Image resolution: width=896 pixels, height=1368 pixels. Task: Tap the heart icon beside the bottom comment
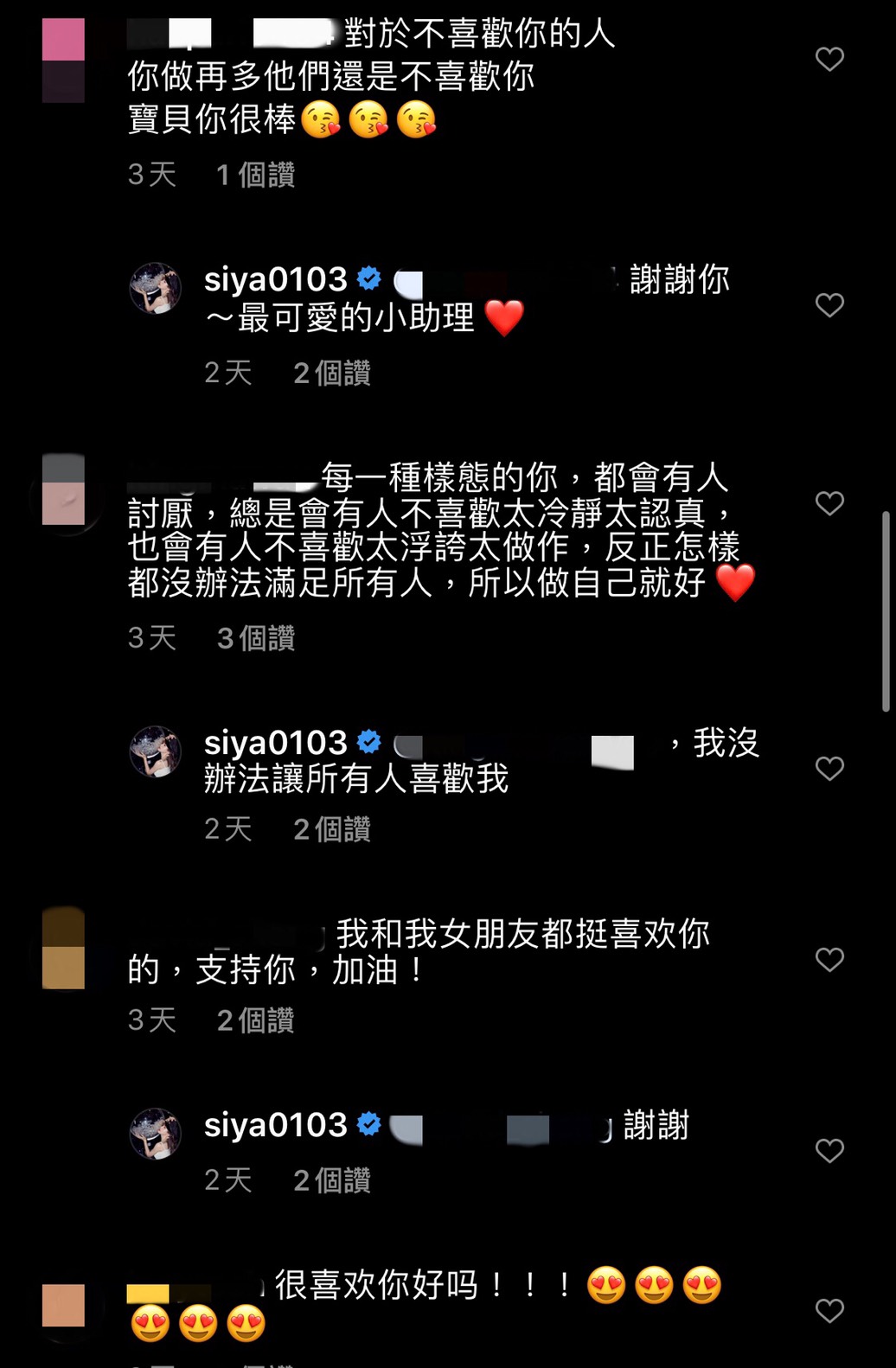[829, 1312]
